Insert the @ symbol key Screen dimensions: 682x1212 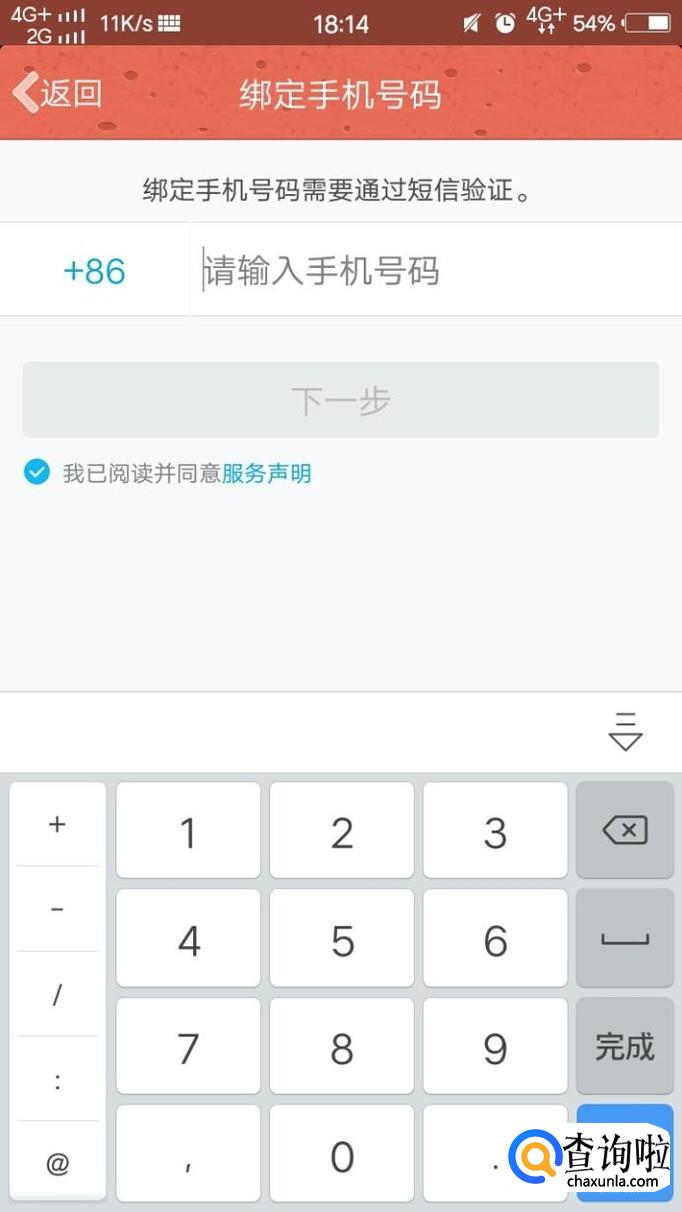[x=58, y=1163]
